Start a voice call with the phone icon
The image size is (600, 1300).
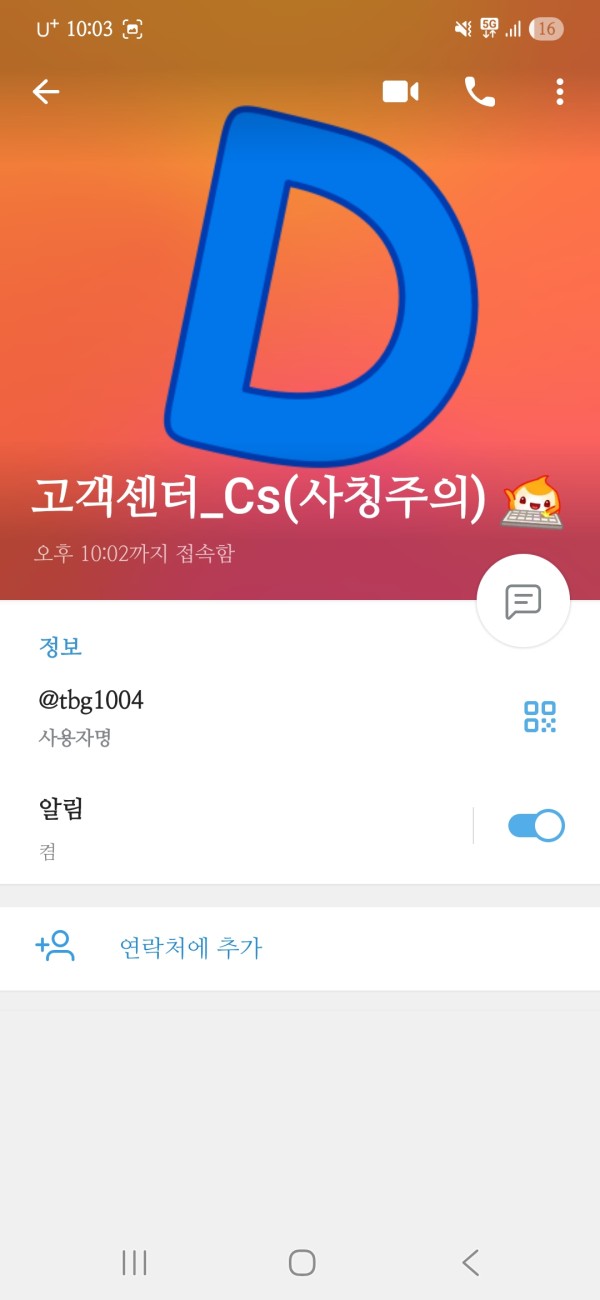[480, 92]
